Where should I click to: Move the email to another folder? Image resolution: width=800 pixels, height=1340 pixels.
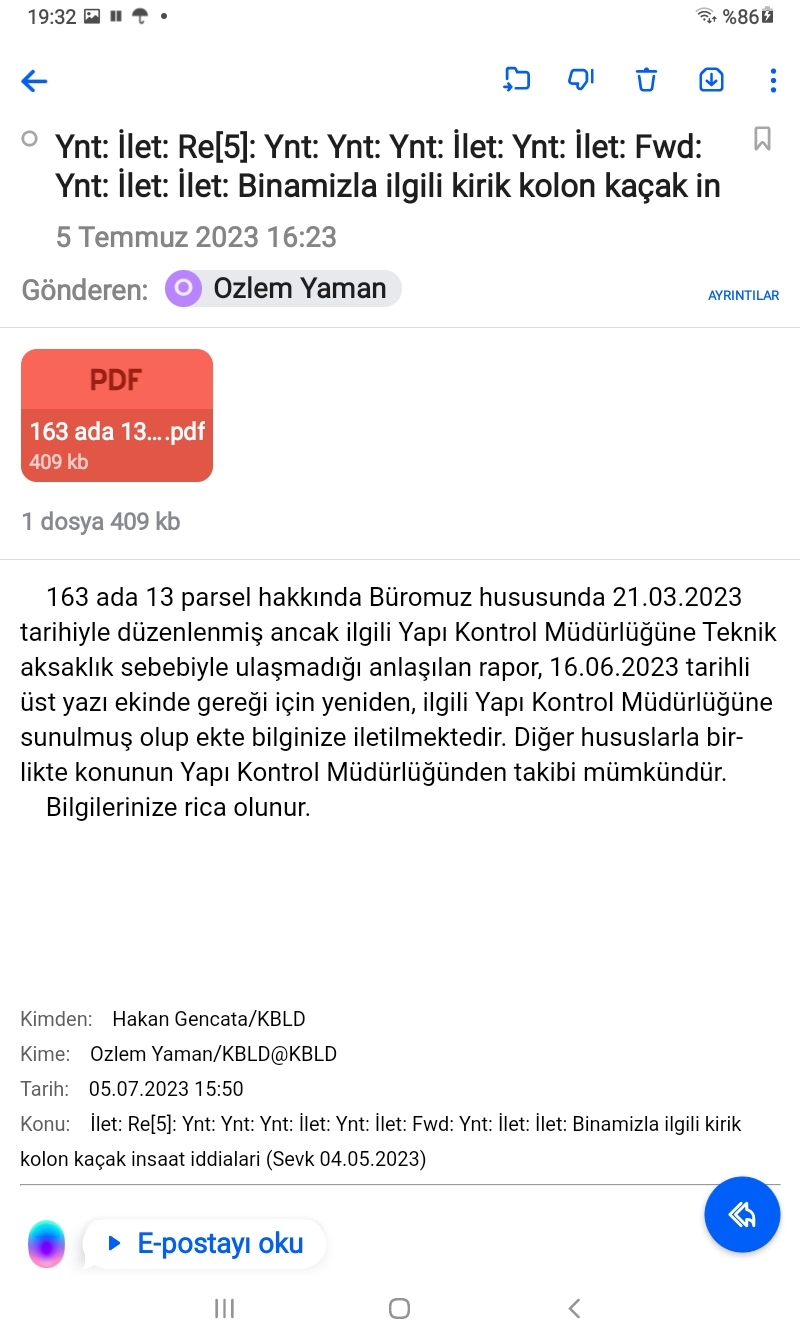517,80
